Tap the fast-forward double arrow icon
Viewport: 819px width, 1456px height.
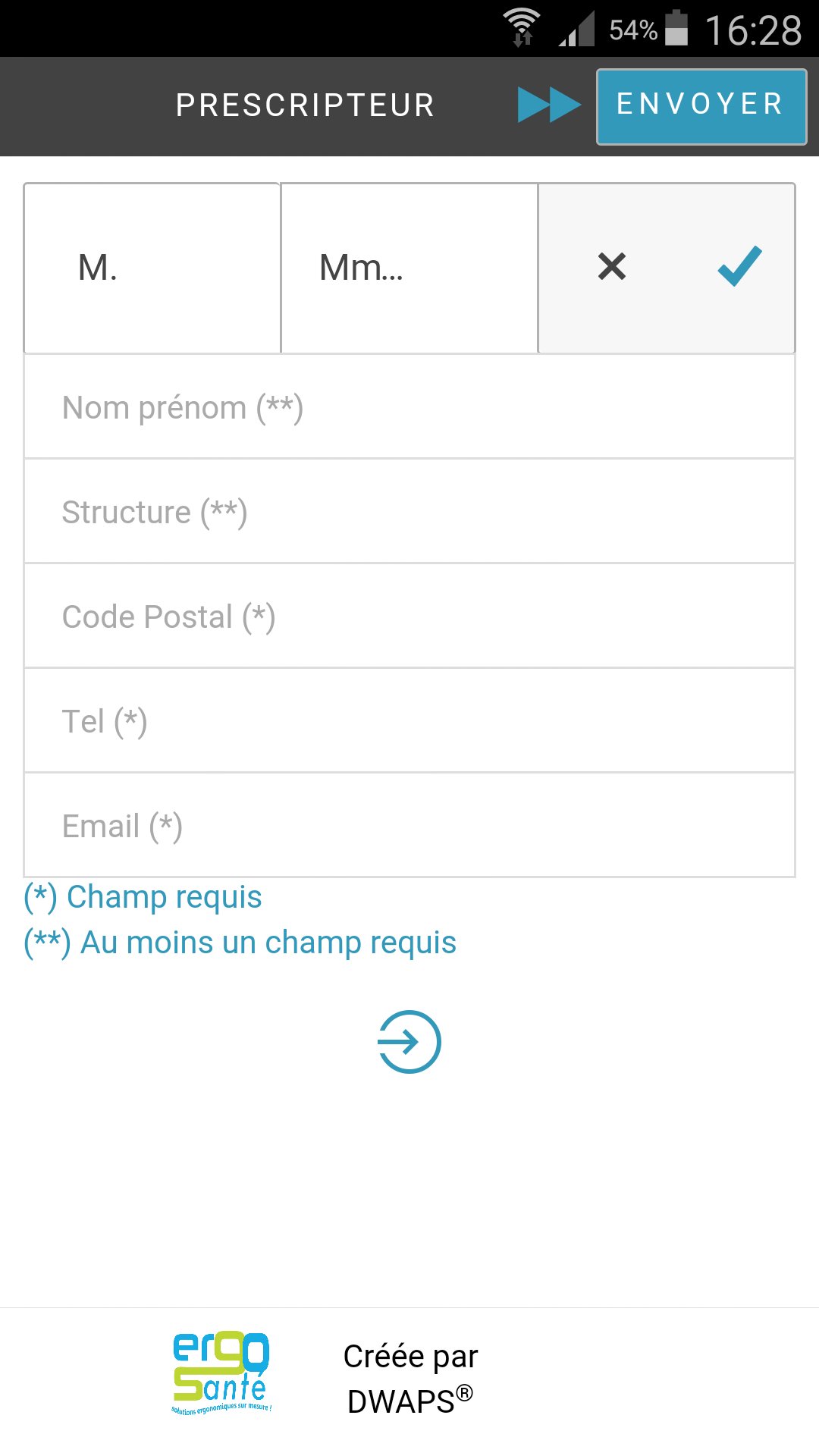548,105
